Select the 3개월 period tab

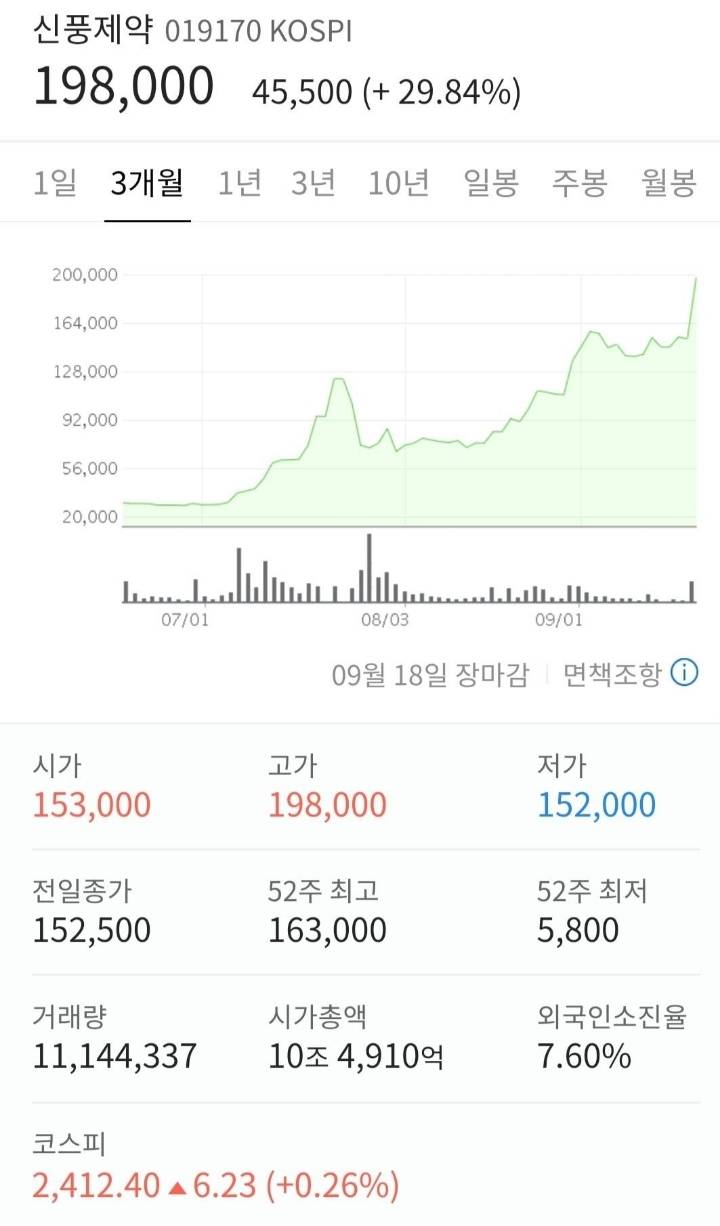(x=147, y=185)
